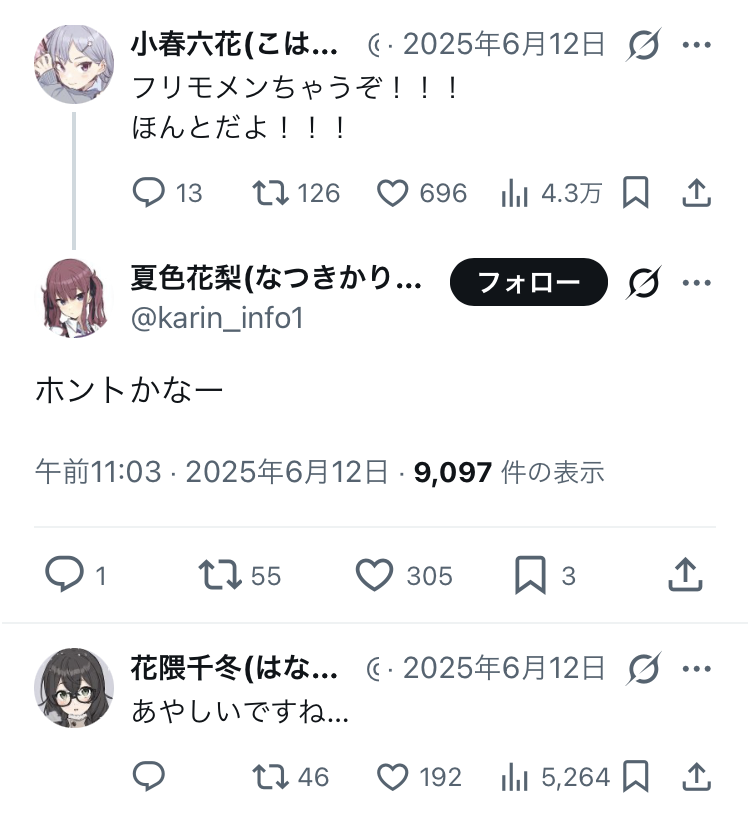The width and height of the screenshot is (750, 816).
Task: Open overflow menu on 小春六花's post
Action: tap(696, 46)
